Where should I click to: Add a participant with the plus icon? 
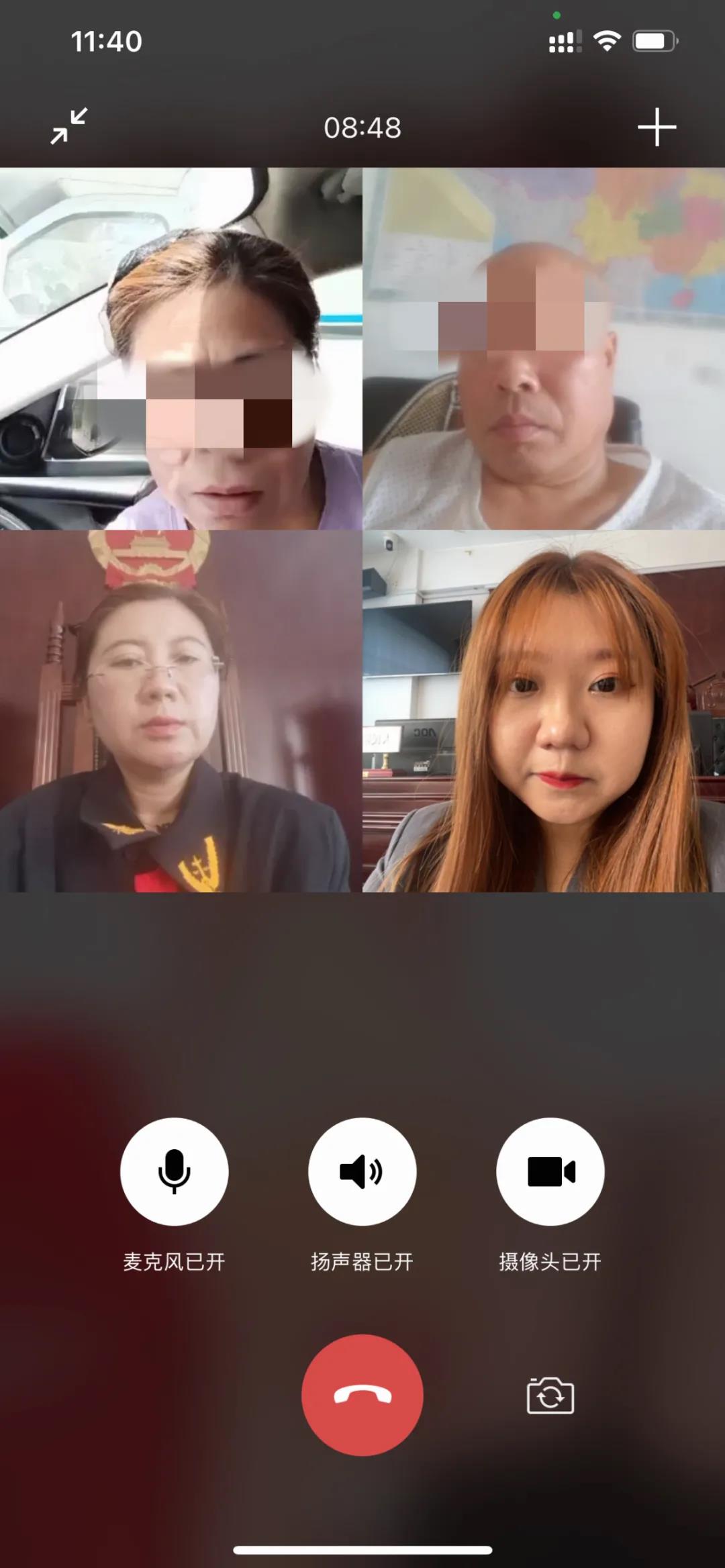(657, 127)
